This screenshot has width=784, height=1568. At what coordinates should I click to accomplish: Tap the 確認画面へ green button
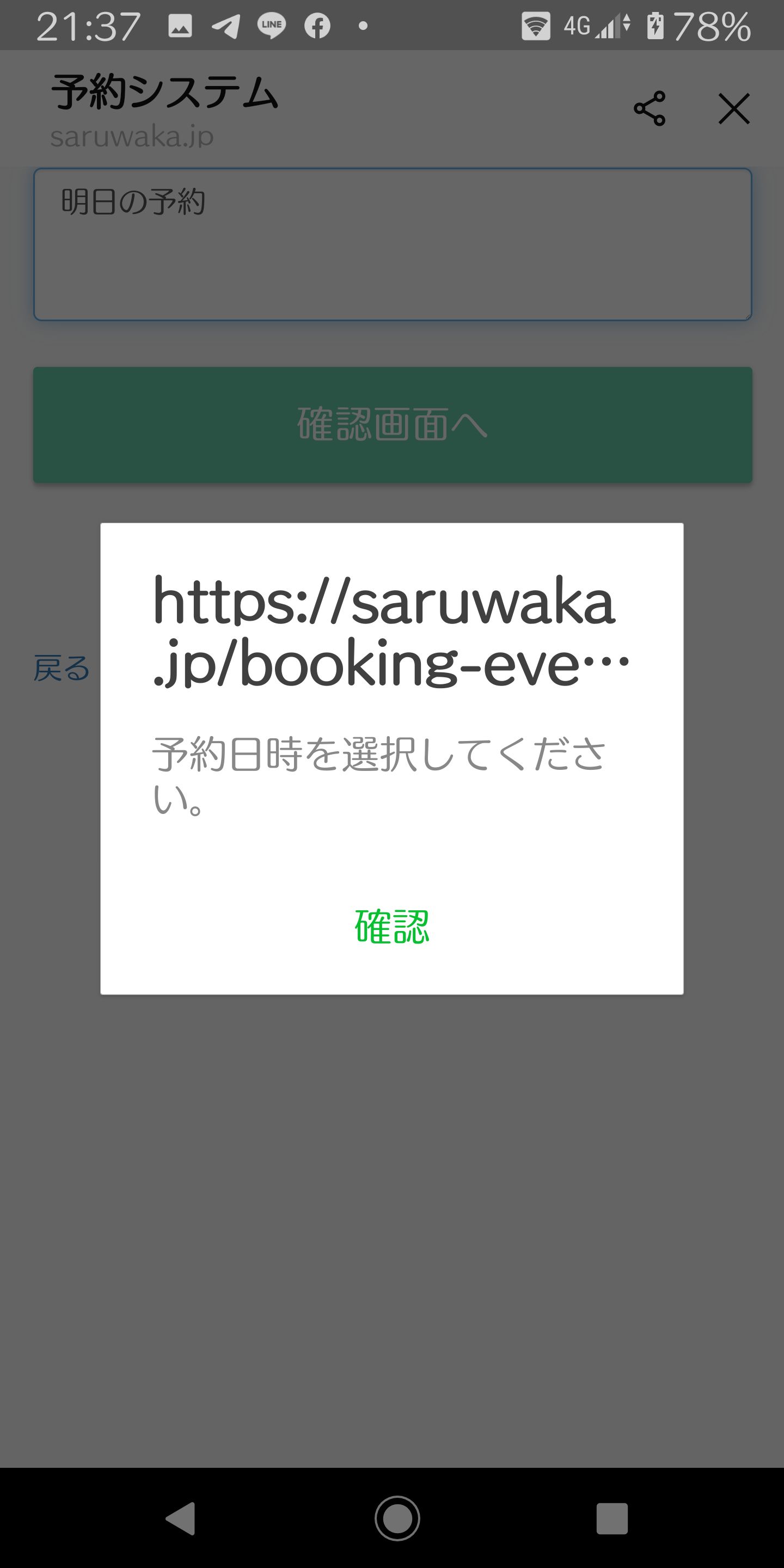coord(393,424)
